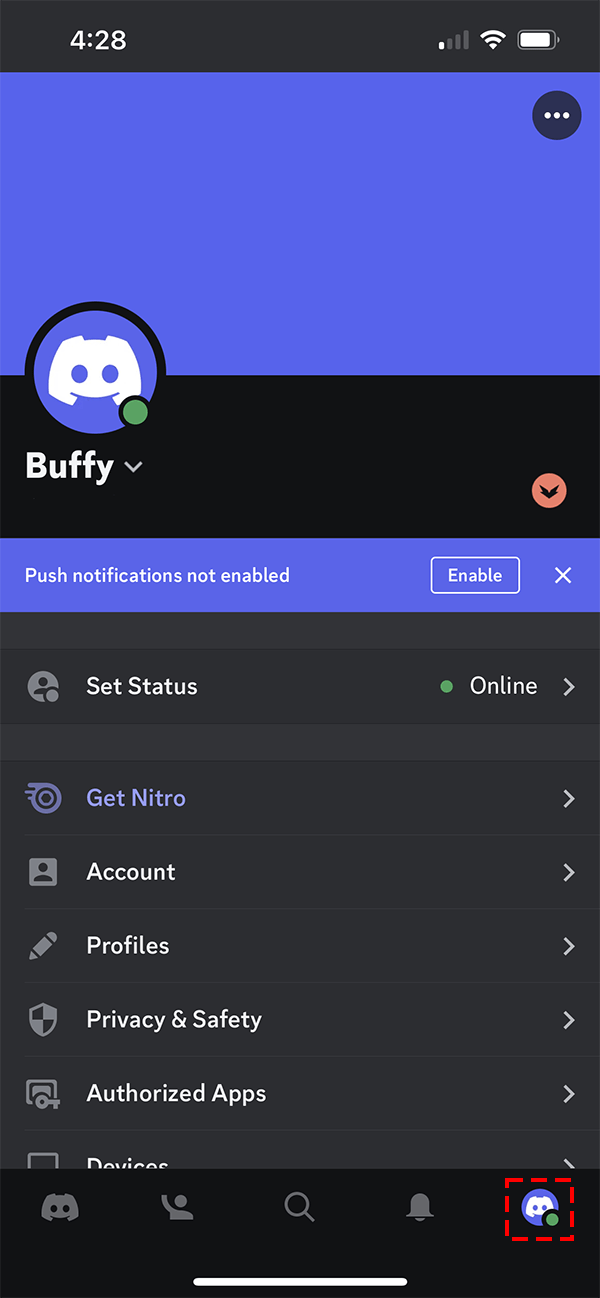Viewport: 600px width, 1298px height.
Task: Switch to the Search tab
Action: (x=299, y=1207)
